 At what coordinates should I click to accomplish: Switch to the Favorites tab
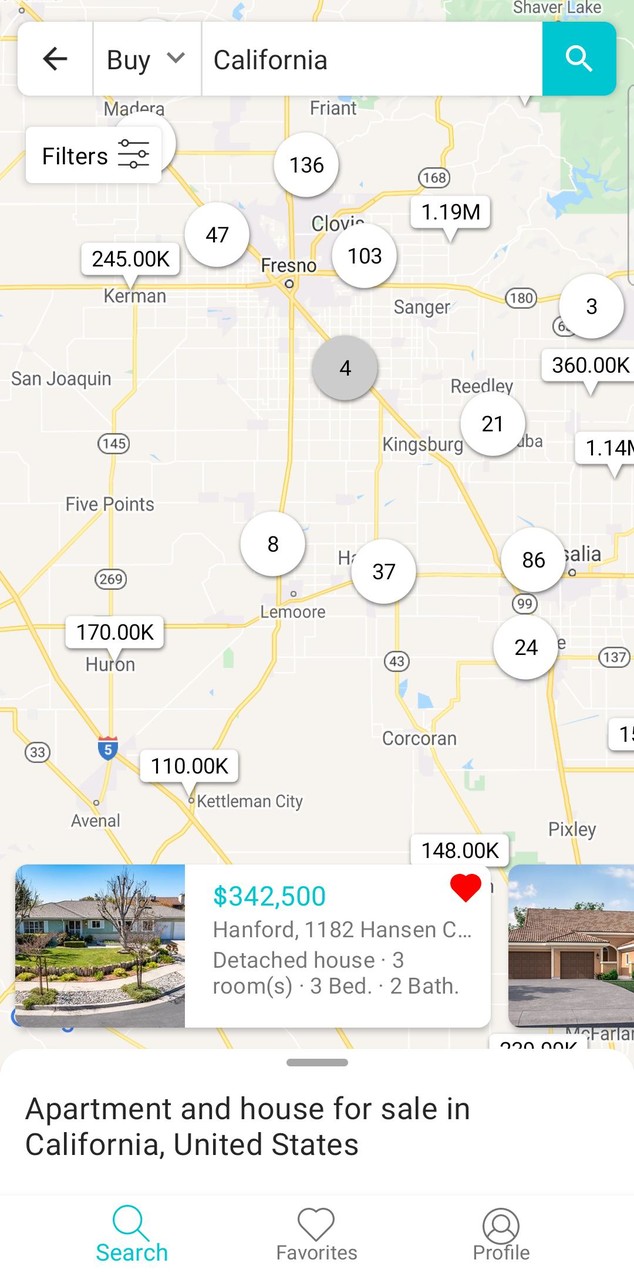tap(316, 1235)
